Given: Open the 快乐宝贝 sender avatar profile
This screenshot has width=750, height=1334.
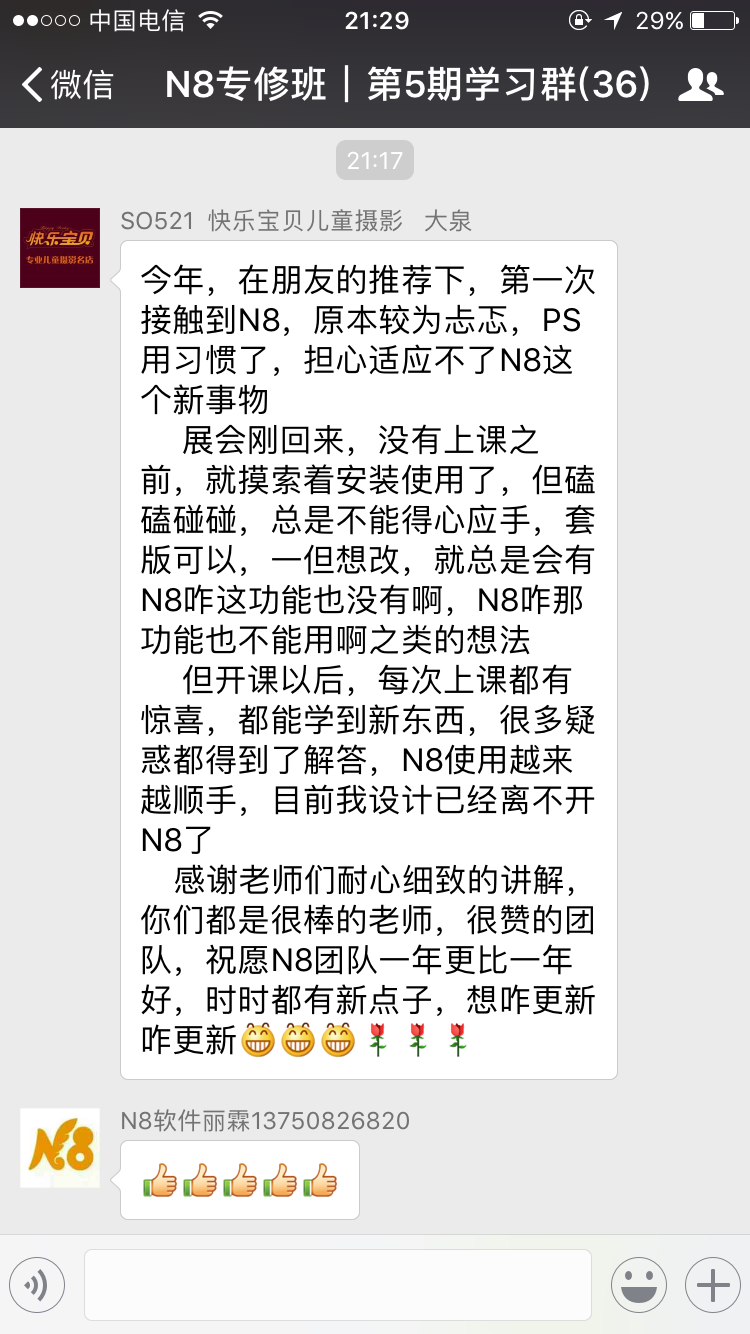Looking at the screenshot, I should pyautogui.click(x=60, y=248).
